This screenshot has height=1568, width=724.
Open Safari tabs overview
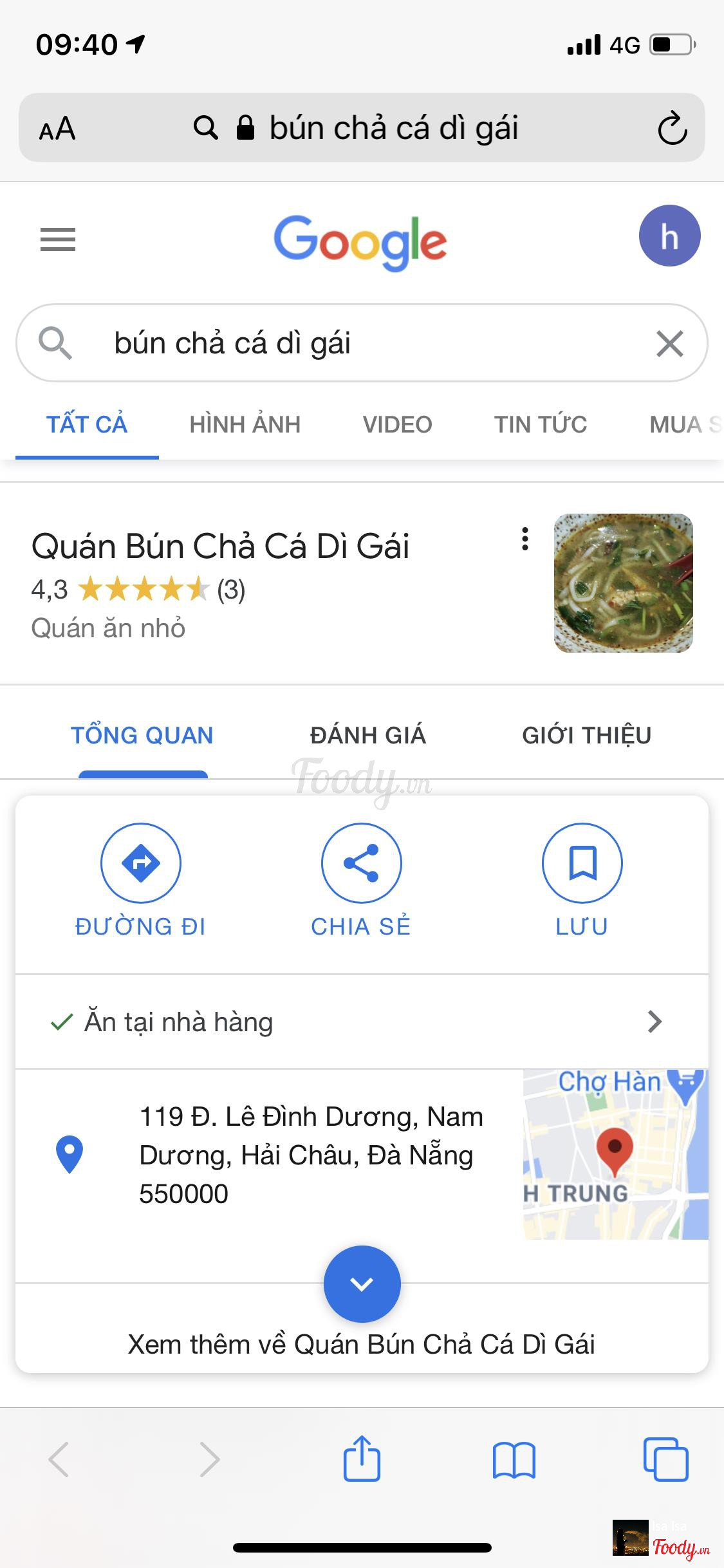pos(665,1459)
